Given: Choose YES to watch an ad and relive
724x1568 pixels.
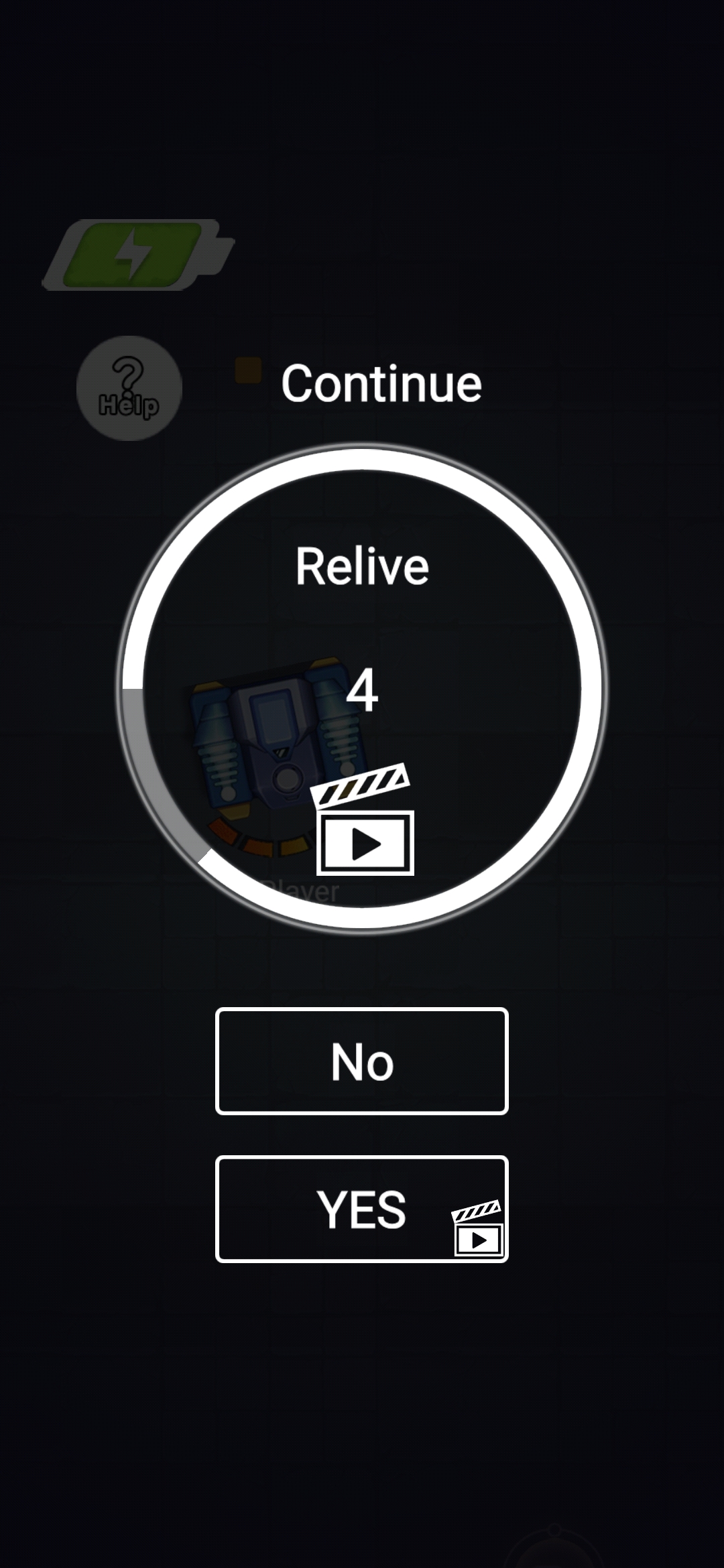Looking at the screenshot, I should coord(362,1210).
